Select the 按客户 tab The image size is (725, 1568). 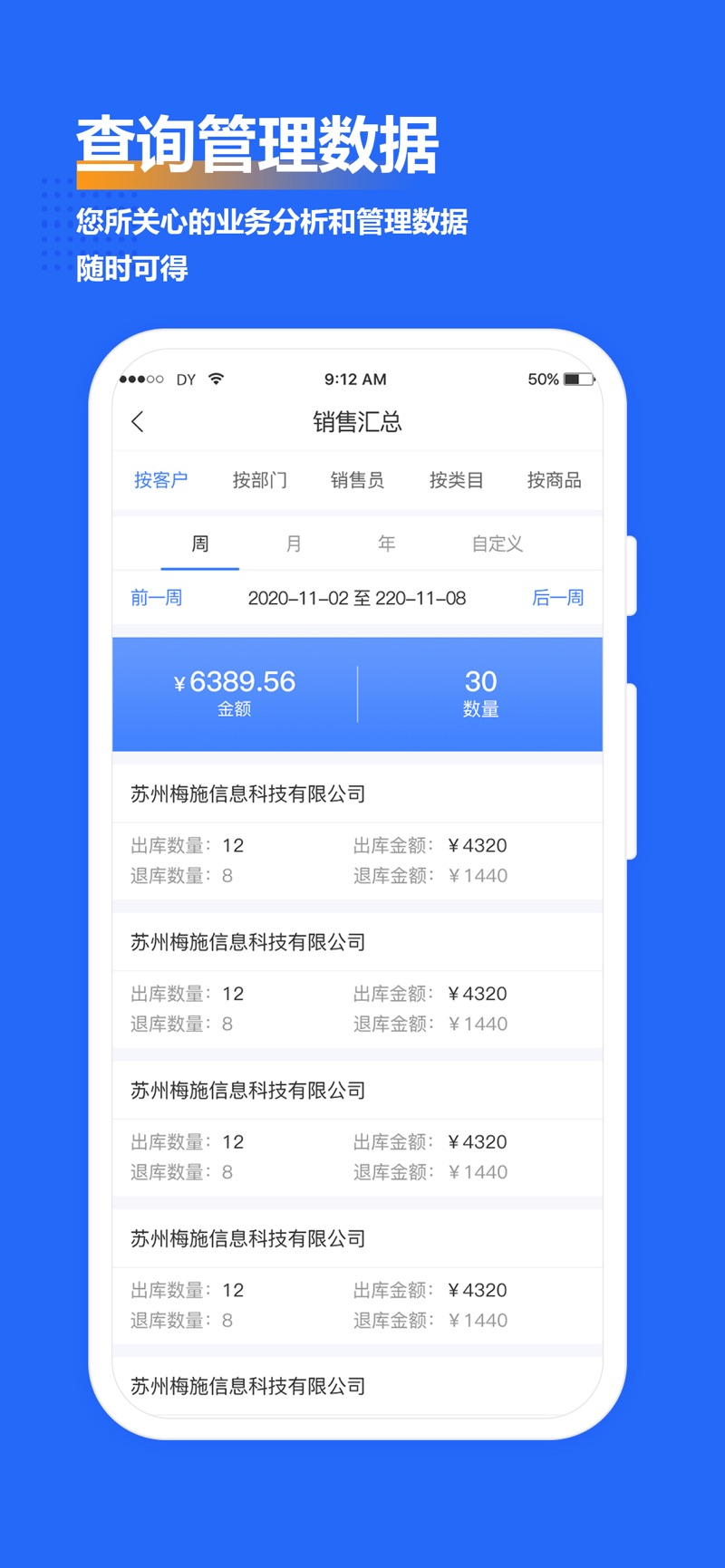coord(160,480)
